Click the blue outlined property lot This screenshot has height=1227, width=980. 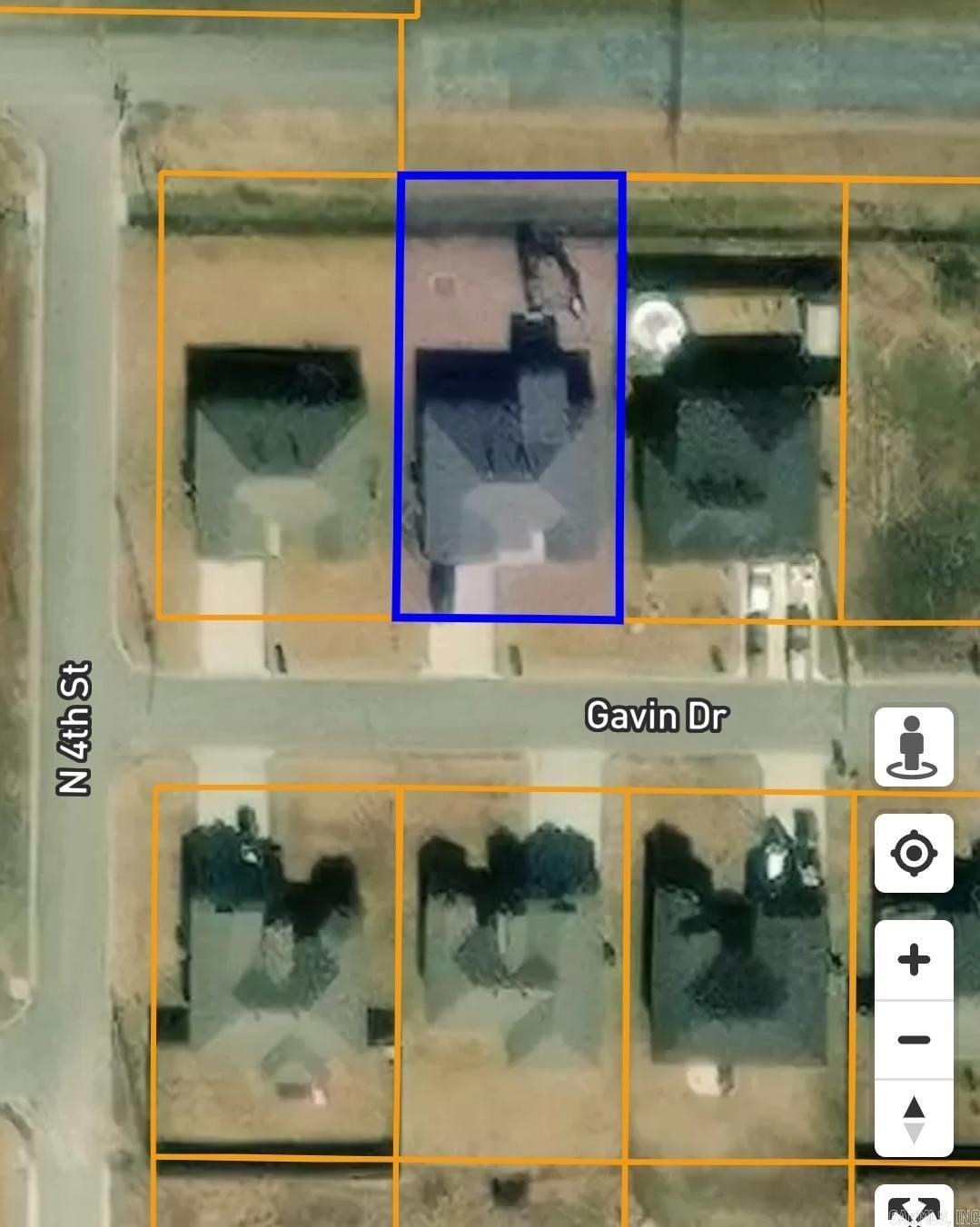point(509,272)
